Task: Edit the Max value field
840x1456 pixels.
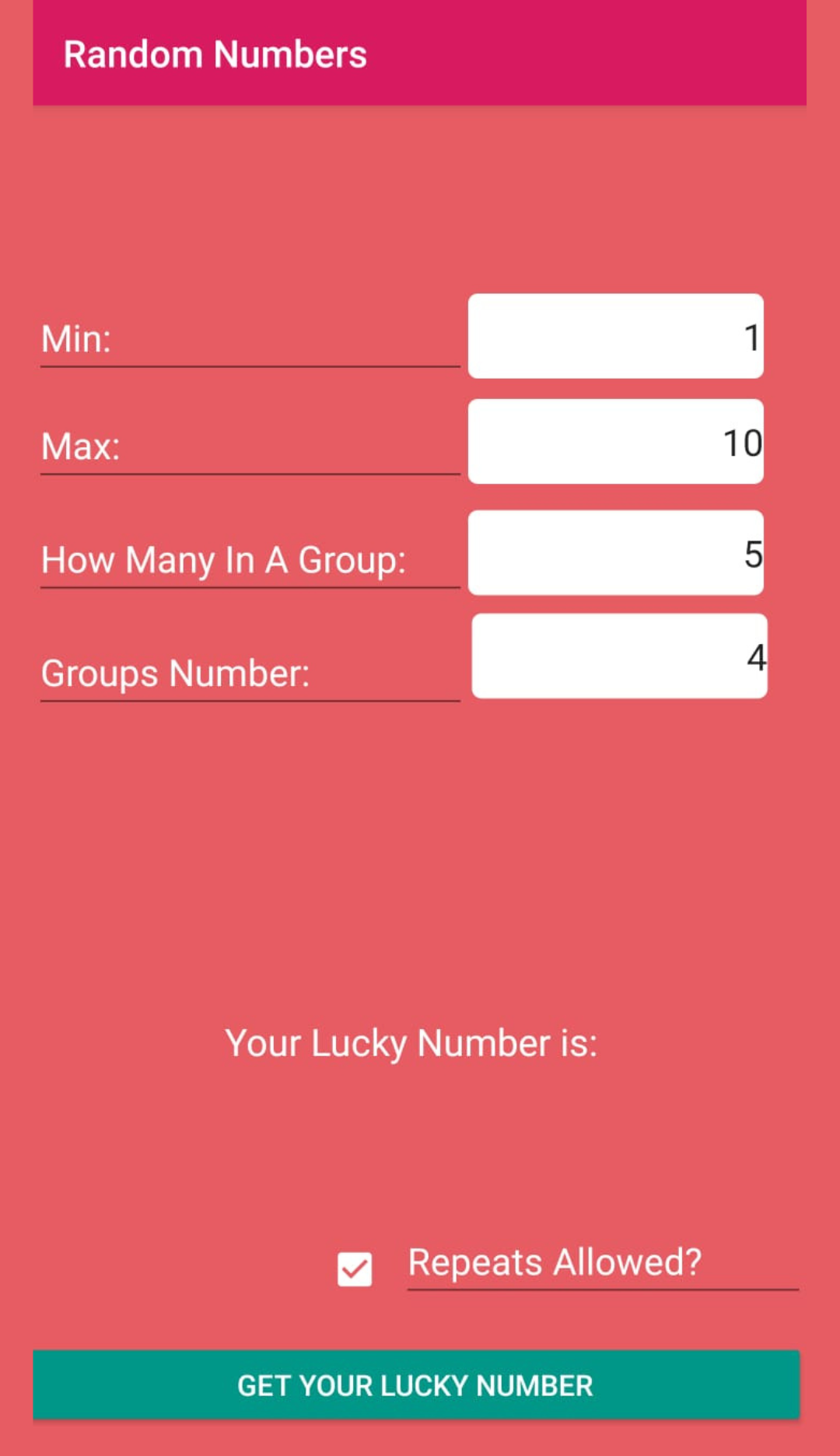Action: point(615,441)
